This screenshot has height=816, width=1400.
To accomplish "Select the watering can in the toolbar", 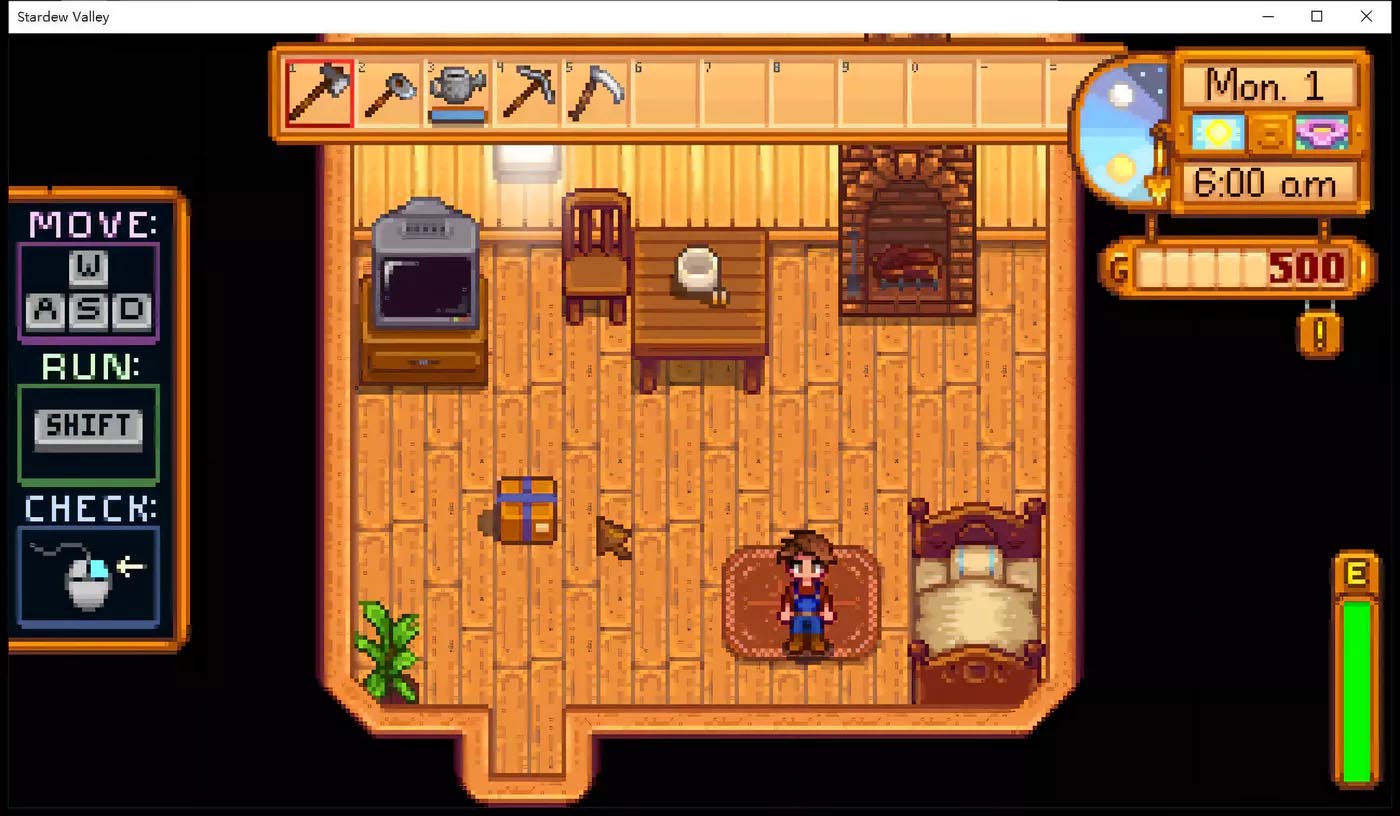I will pos(458,92).
